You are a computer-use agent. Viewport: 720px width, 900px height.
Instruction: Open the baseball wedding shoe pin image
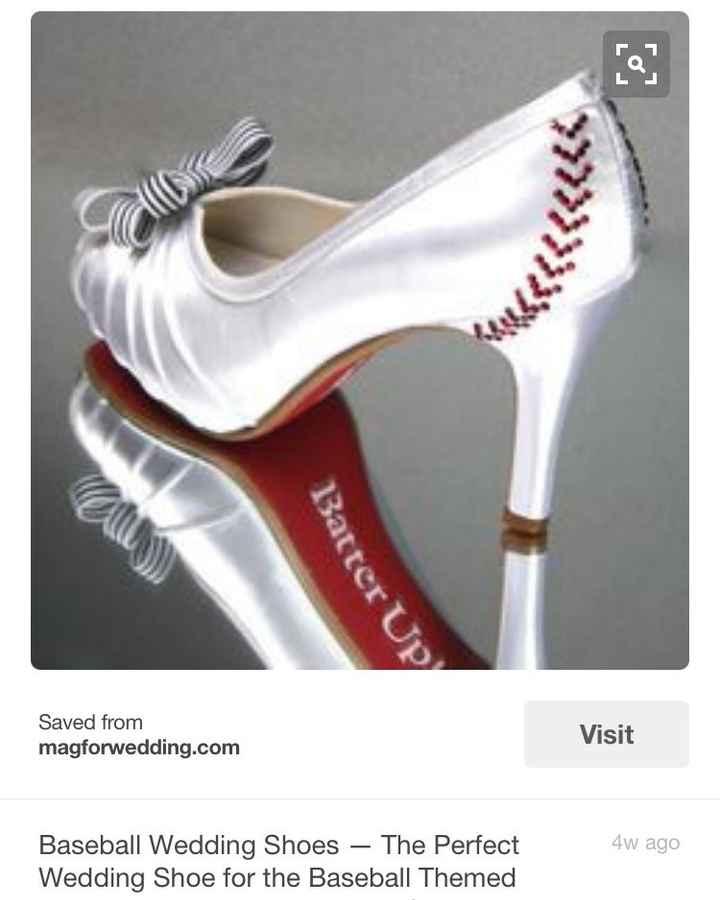(x=360, y=340)
